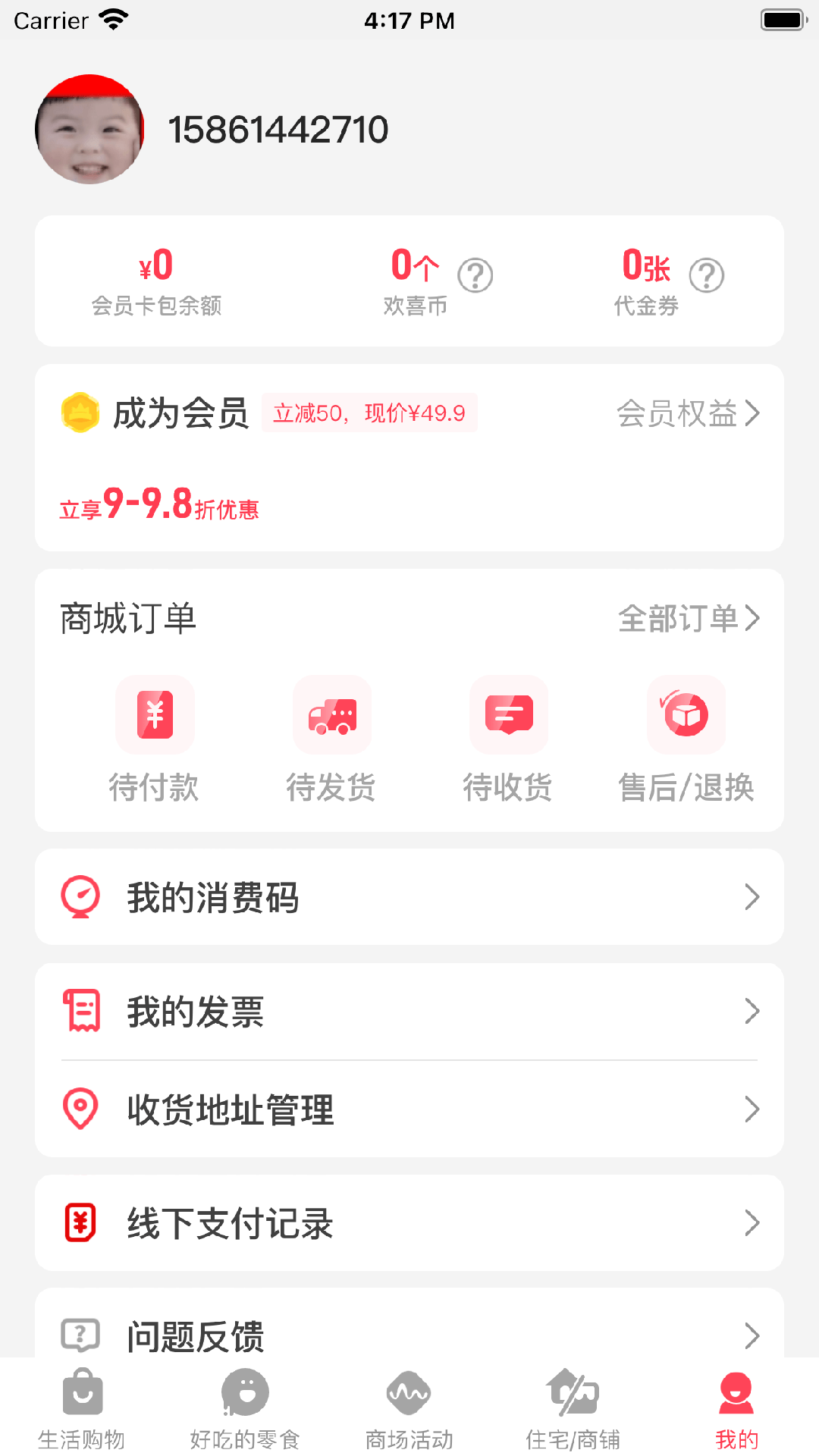This screenshot has height=1456, width=819.
Task: Tap the profile avatar photo
Action: pyautogui.click(x=89, y=129)
